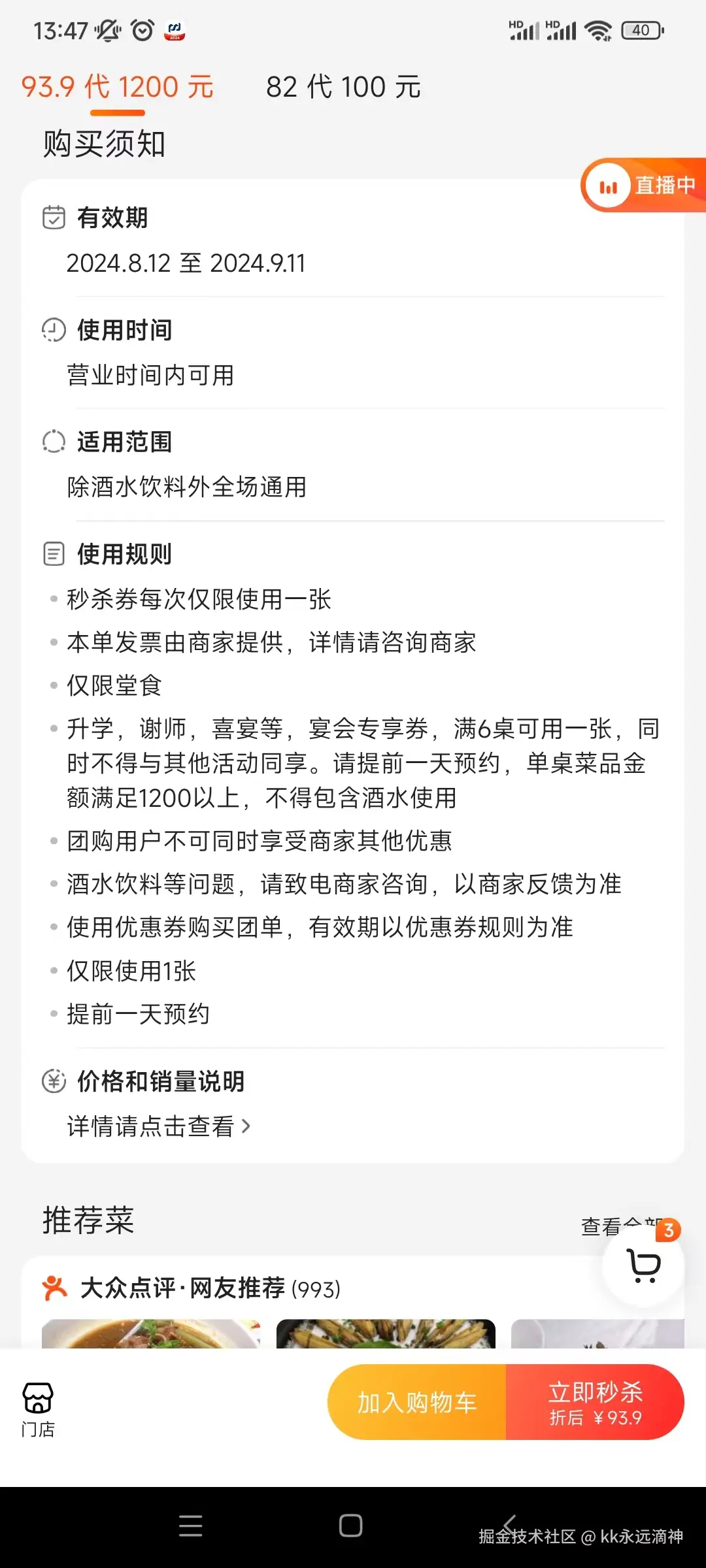The image size is (706, 1568).
Task: Click the 适用范围 scope icon
Action: [x=54, y=442]
